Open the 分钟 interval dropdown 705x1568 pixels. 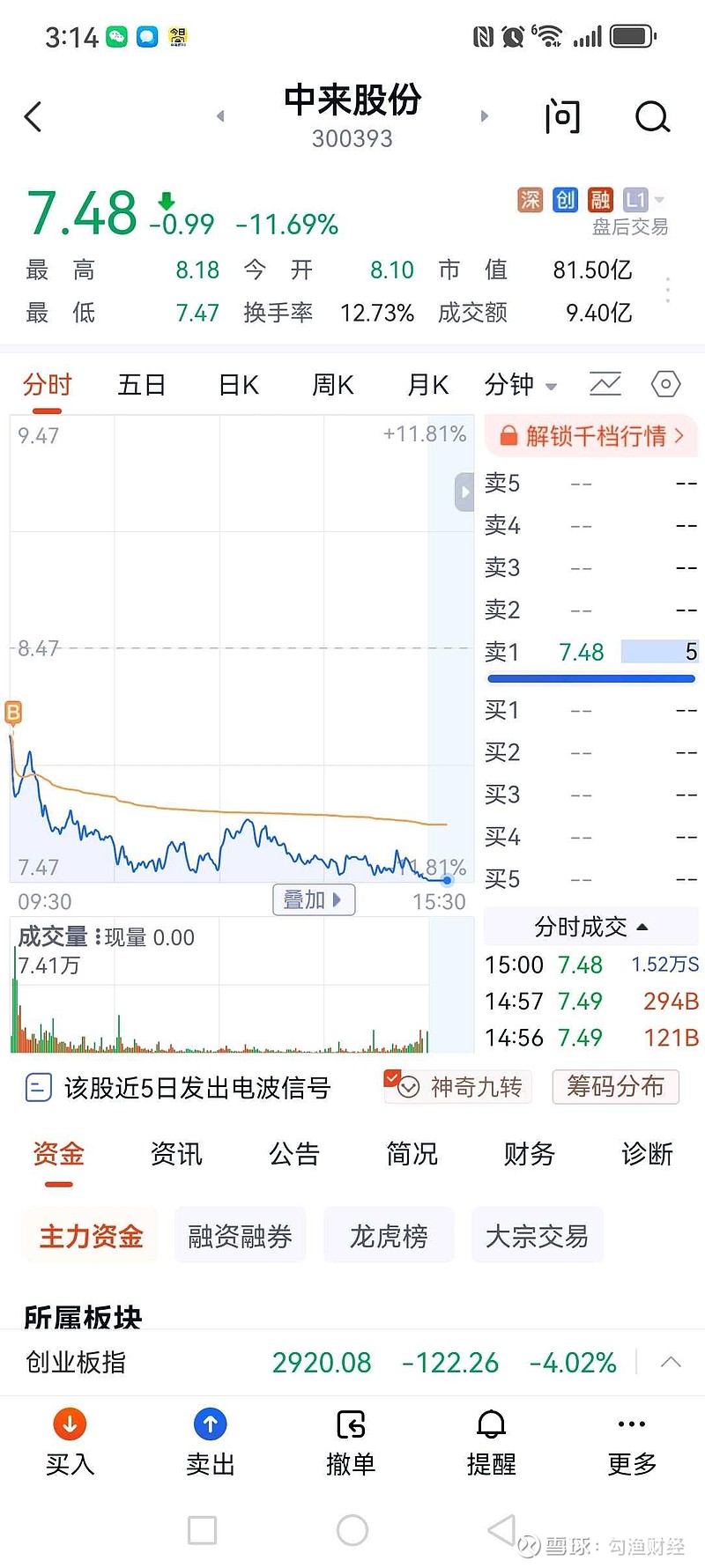click(x=520, y=385)
